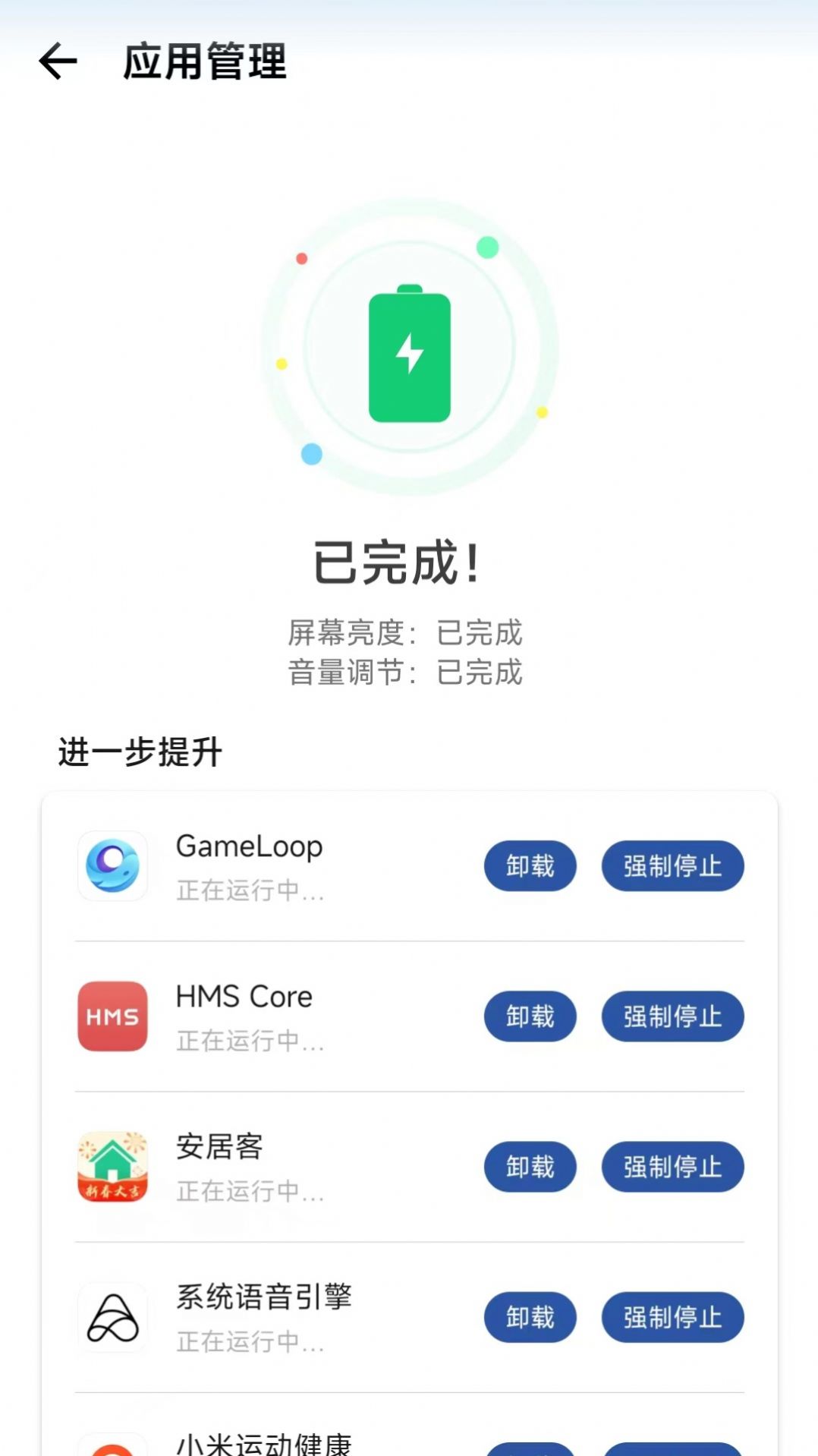The width and height of the screenshot is (818, 1456).
Task: Uninstall 安居客 with its 卸载 button
Action: (x=530, y=1168)
